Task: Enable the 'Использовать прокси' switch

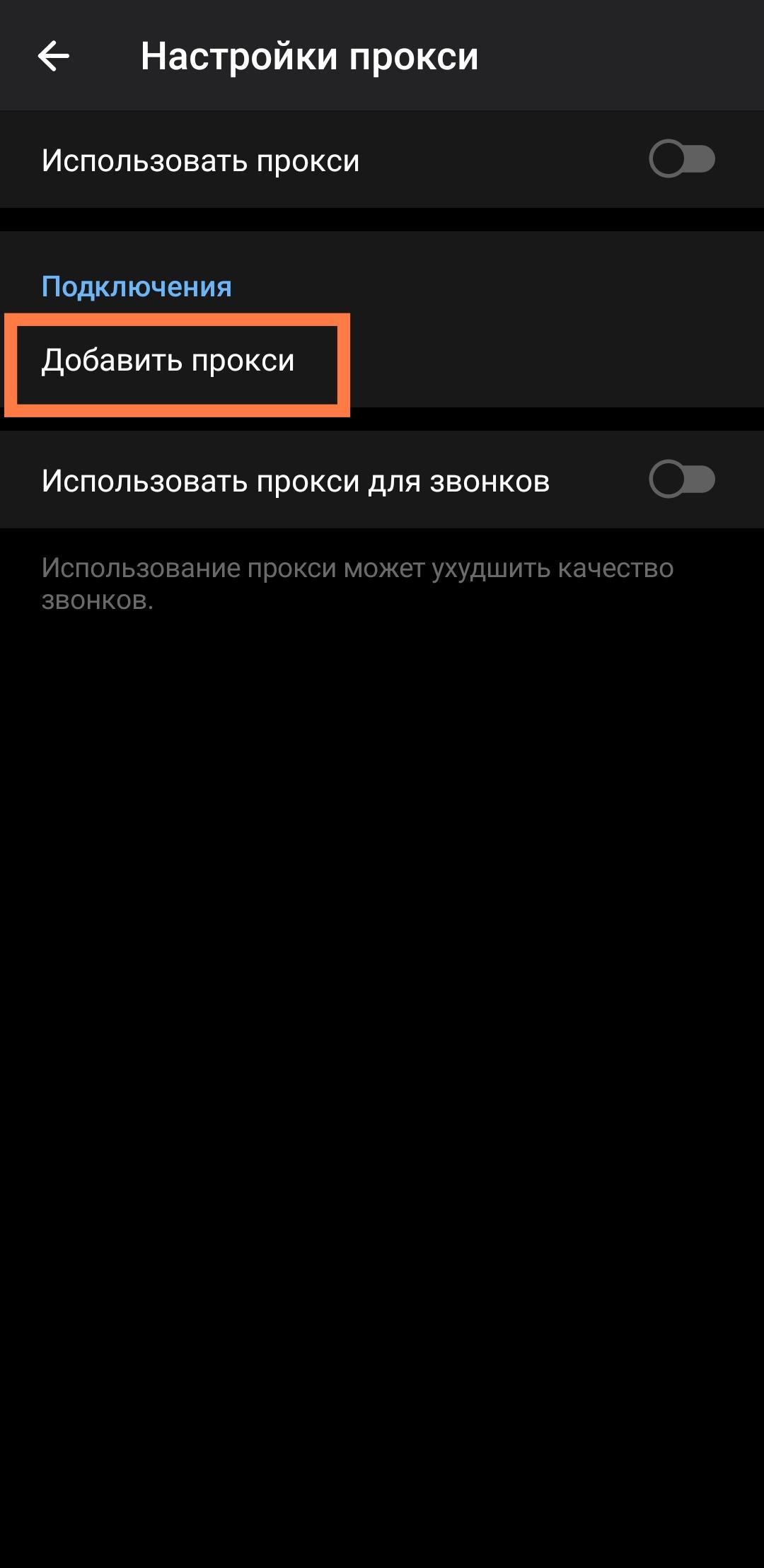Action: [681, 159]
